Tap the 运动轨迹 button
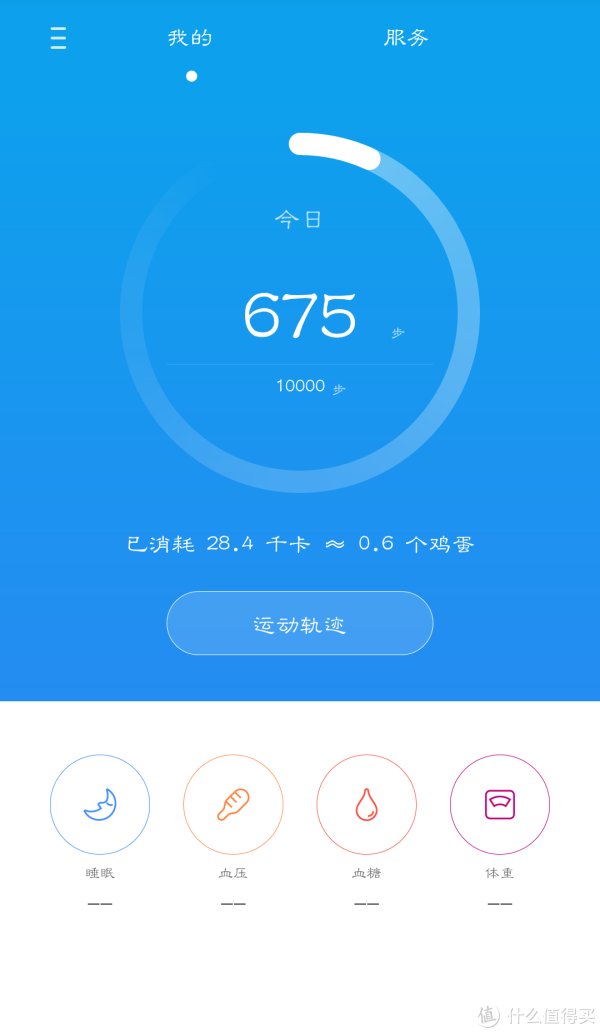 coord(300,623)
